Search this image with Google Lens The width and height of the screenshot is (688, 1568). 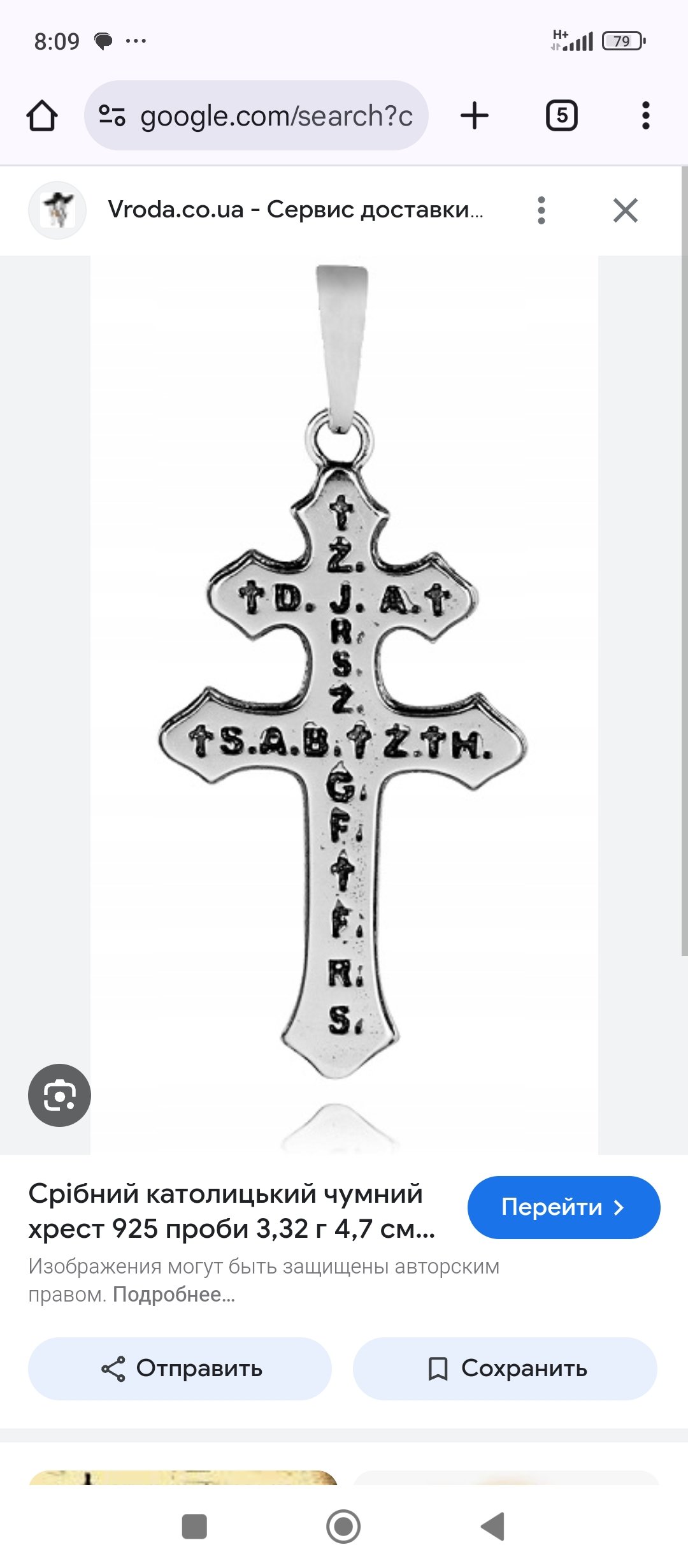coord(59,1096)
